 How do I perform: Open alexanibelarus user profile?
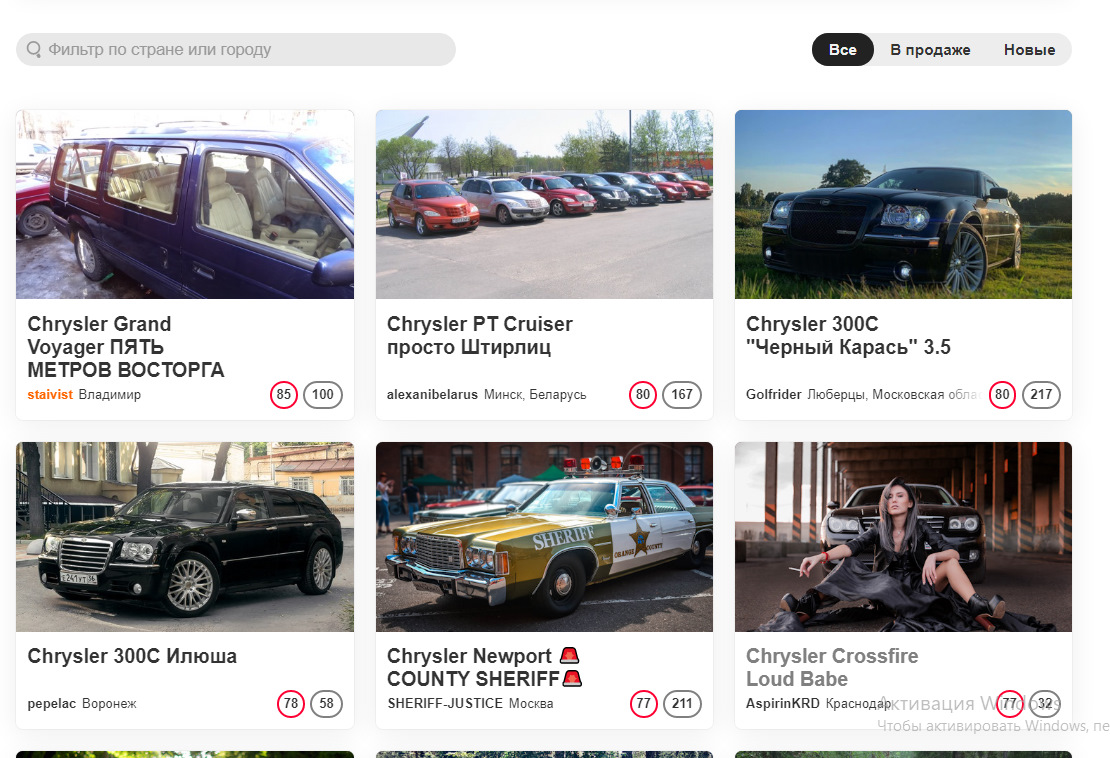pos(432,395)
